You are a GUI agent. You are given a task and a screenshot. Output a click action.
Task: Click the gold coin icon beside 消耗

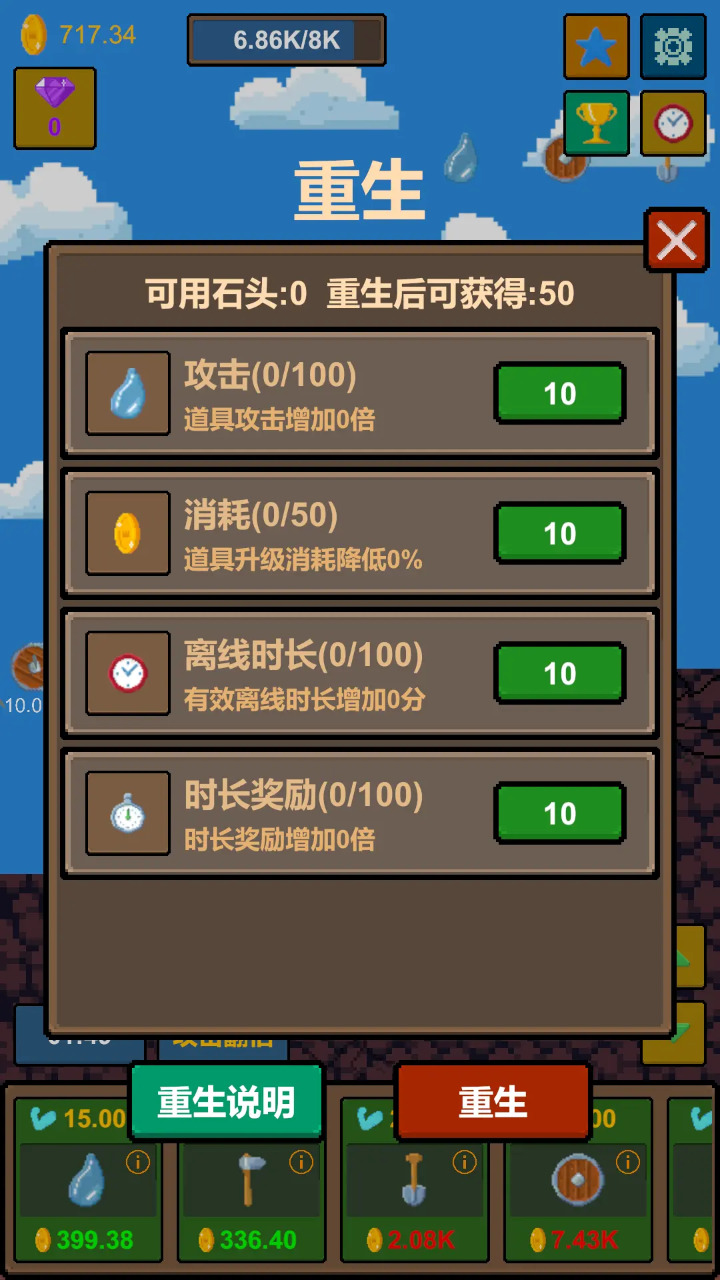coord(126,533)
